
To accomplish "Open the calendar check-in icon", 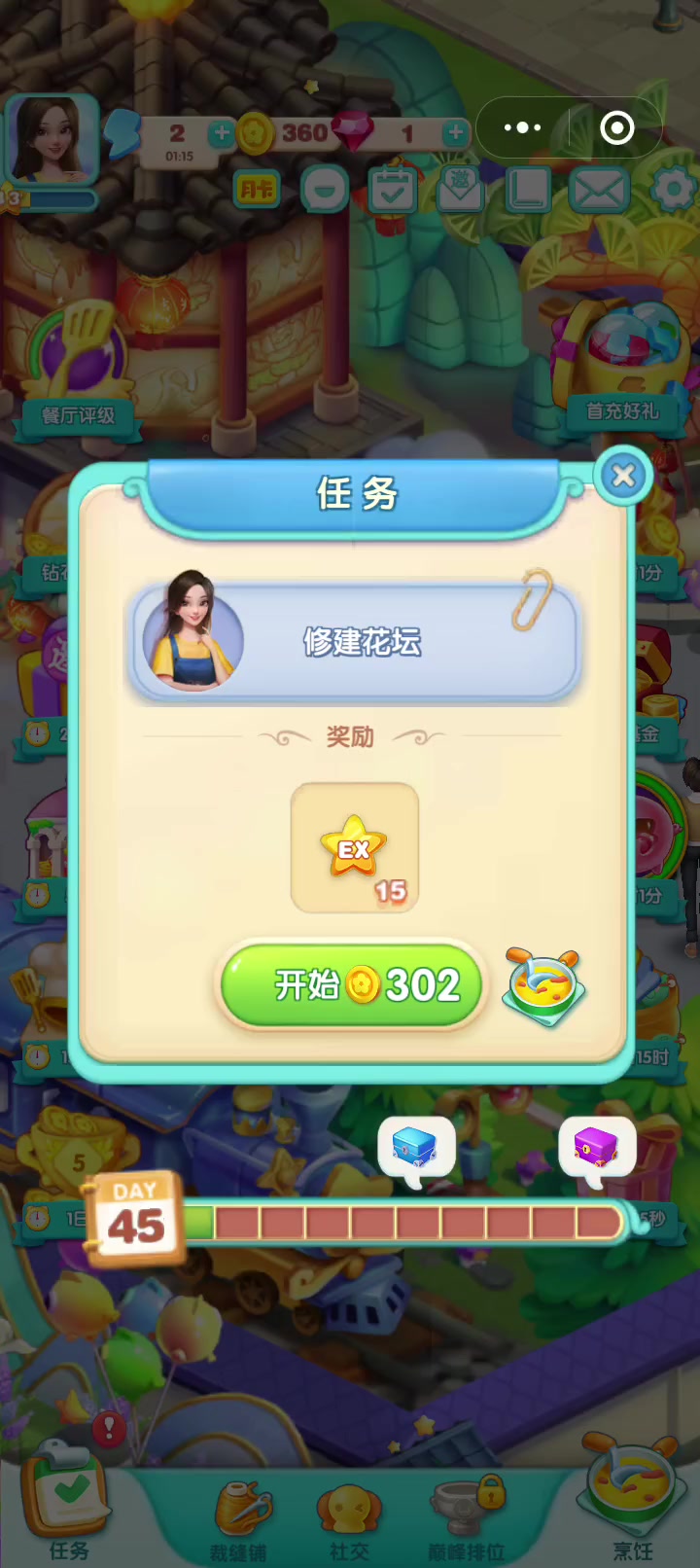I will pos(393,190).
